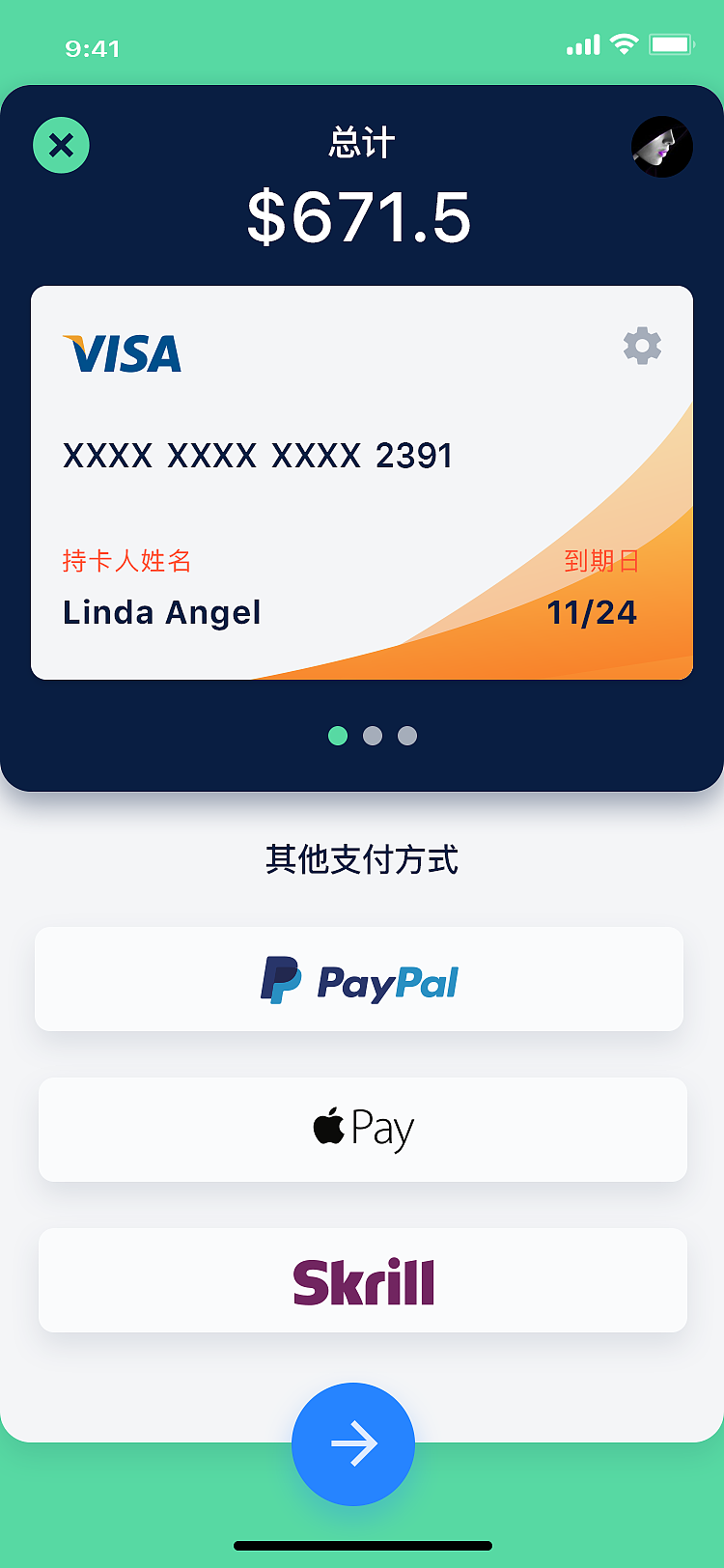The width and height of the screenshot is (724, 1568).
Task: Select the first pagination dot below the card
Action: (338, 736)
